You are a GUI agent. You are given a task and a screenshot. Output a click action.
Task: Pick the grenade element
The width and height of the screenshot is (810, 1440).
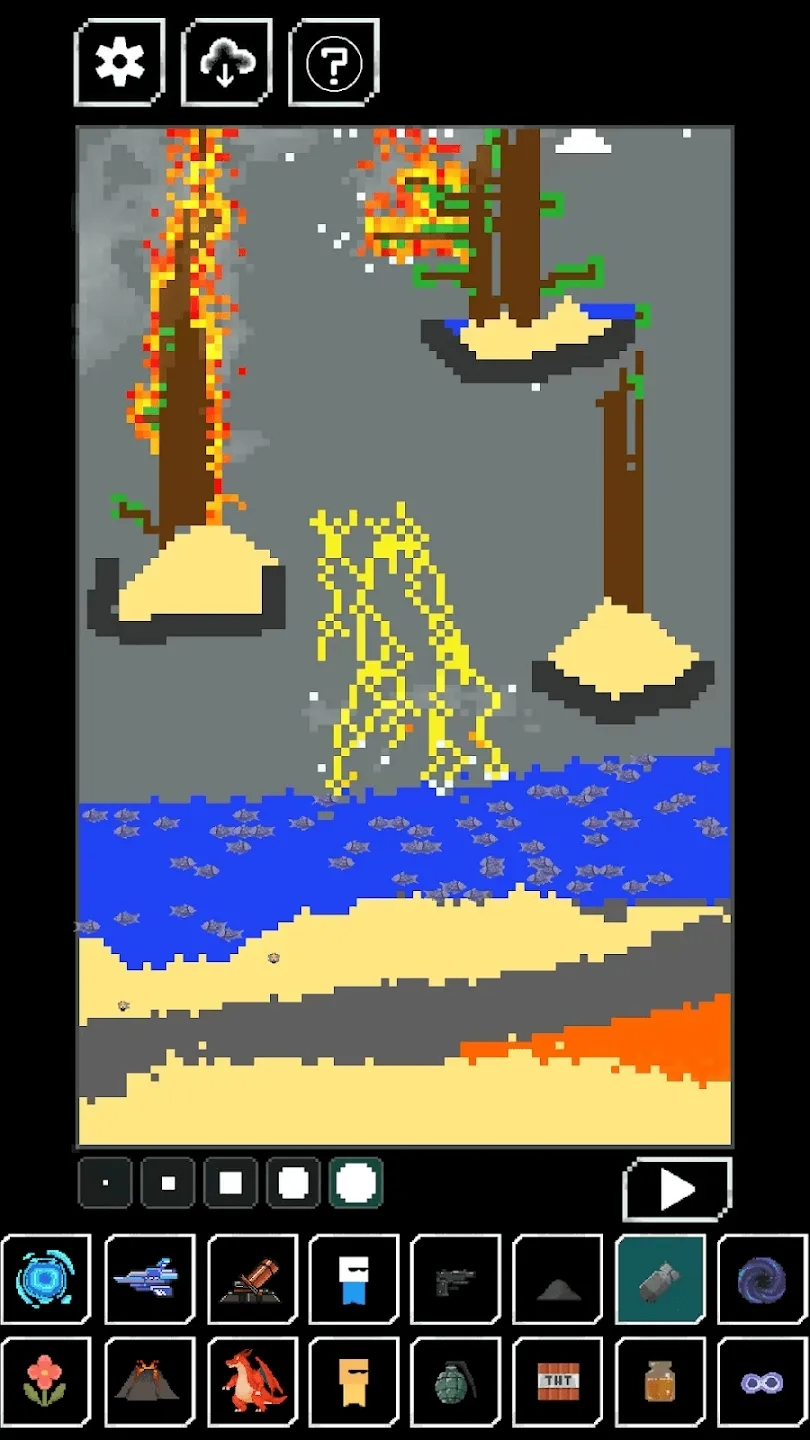(x=456, y=1381)
